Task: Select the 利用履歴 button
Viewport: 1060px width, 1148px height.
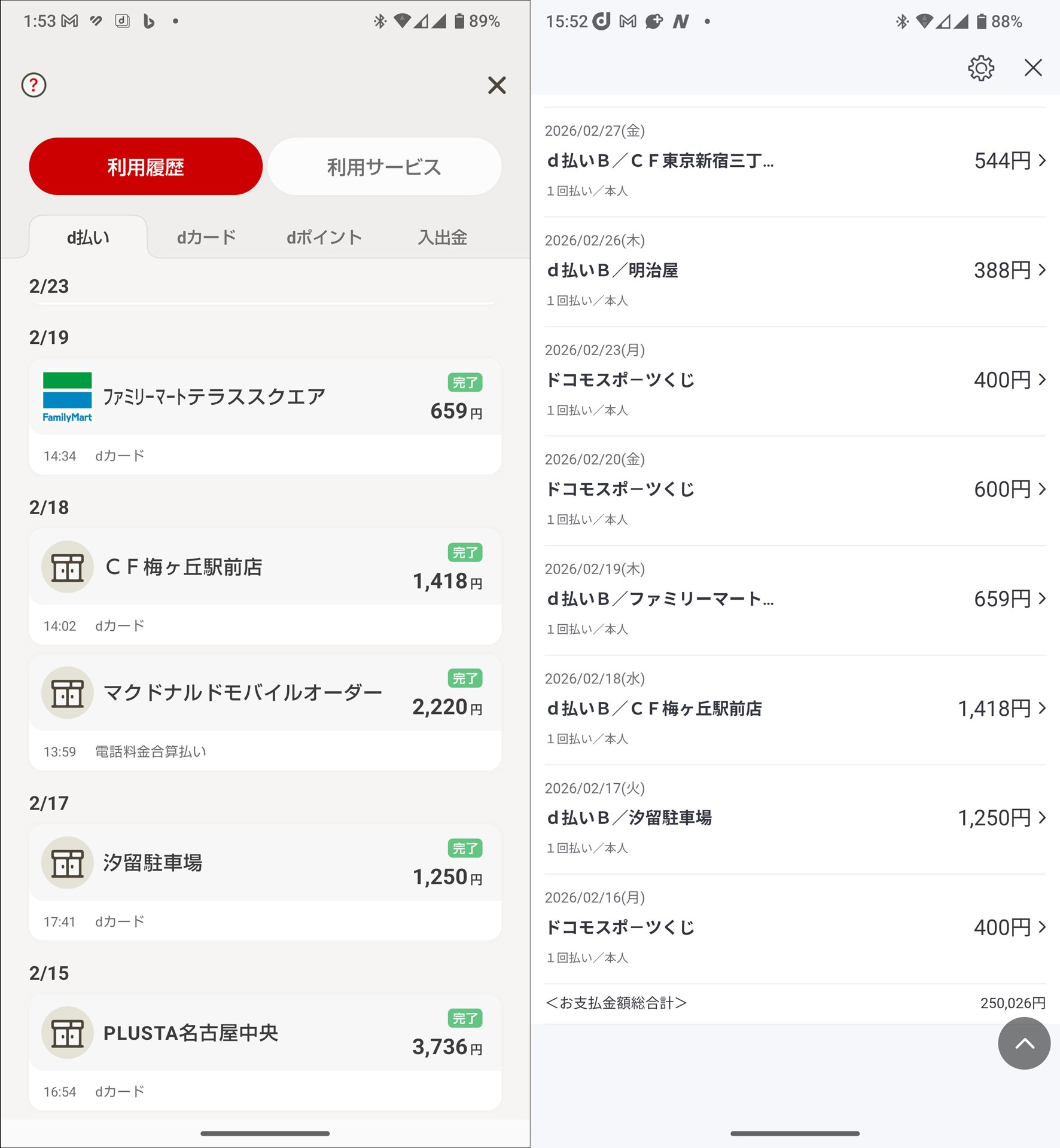Action: (x=145, y=167)
